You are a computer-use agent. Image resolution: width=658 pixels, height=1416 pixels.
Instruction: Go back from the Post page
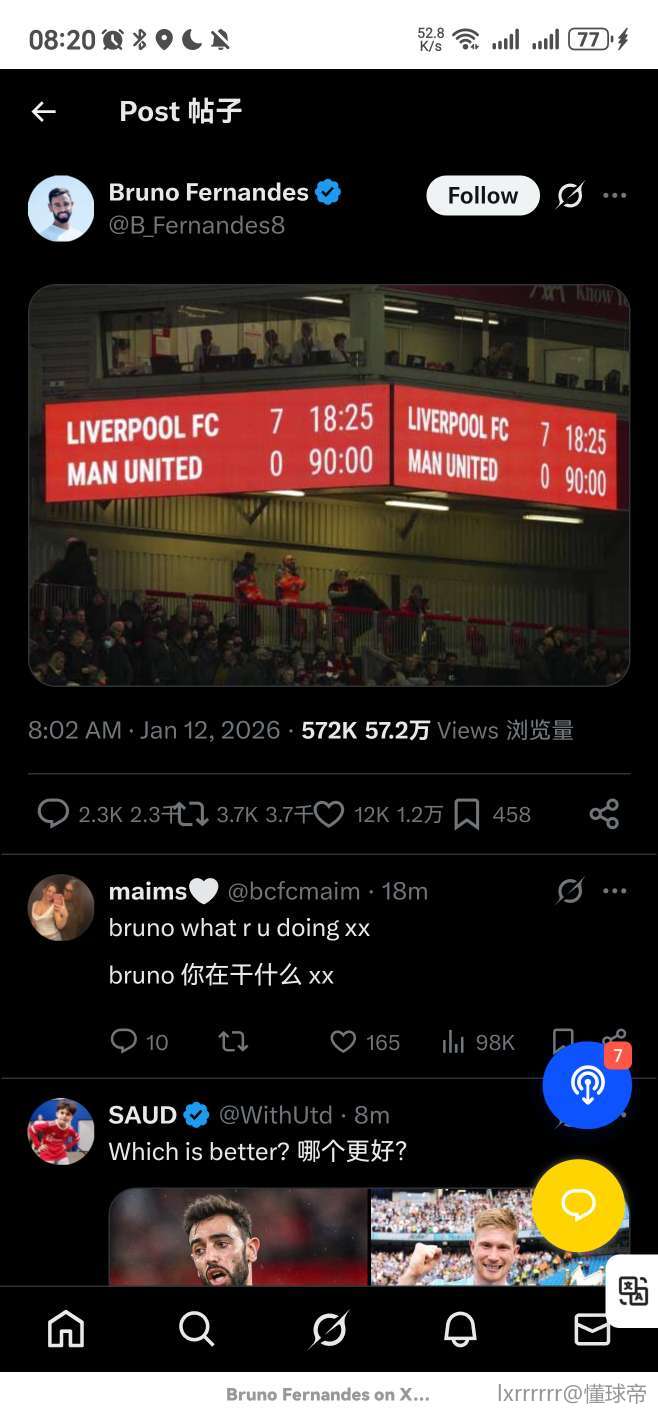[x=44, y=111]
